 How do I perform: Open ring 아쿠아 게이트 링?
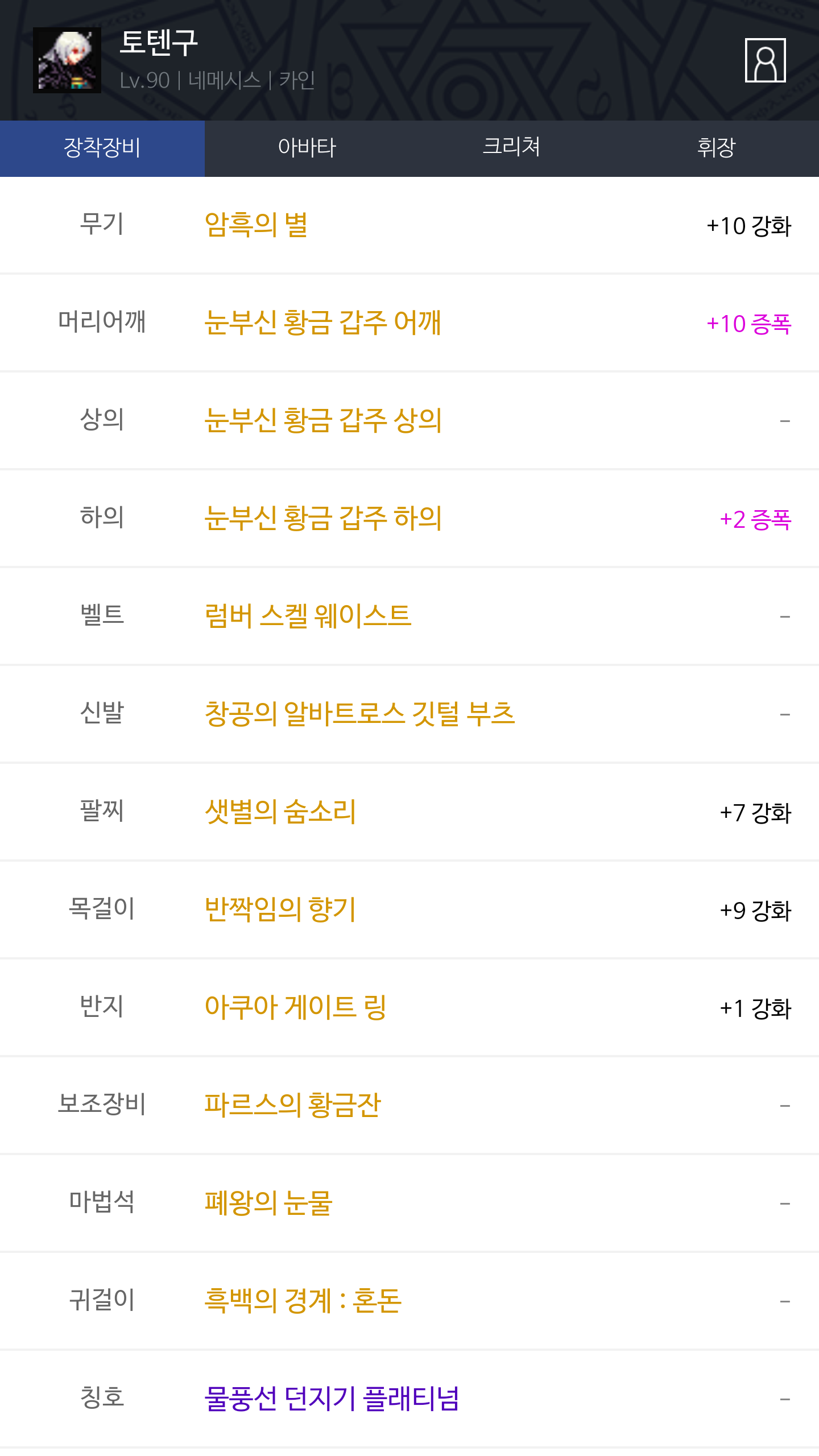pos(295,1007)
